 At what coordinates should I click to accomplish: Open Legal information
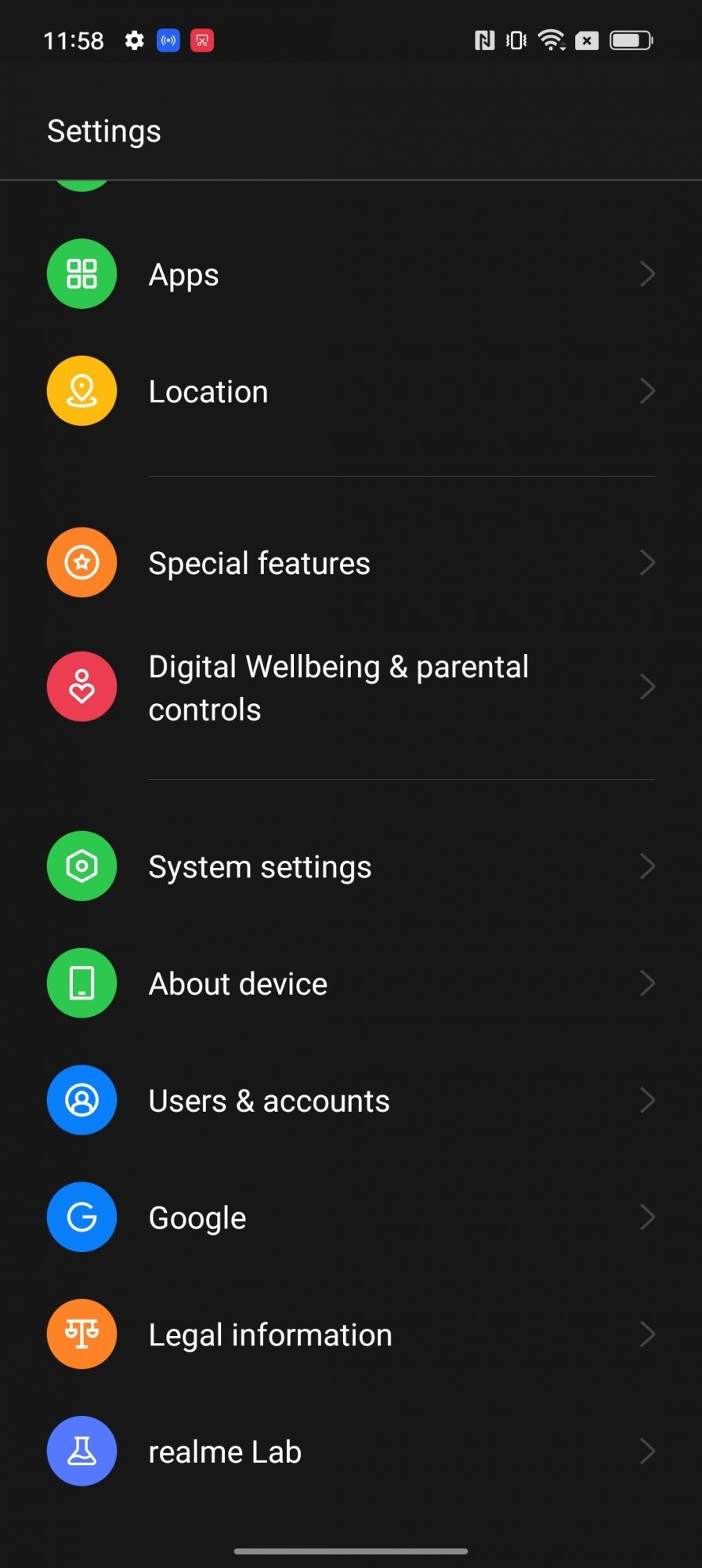tap(350, 1334)
